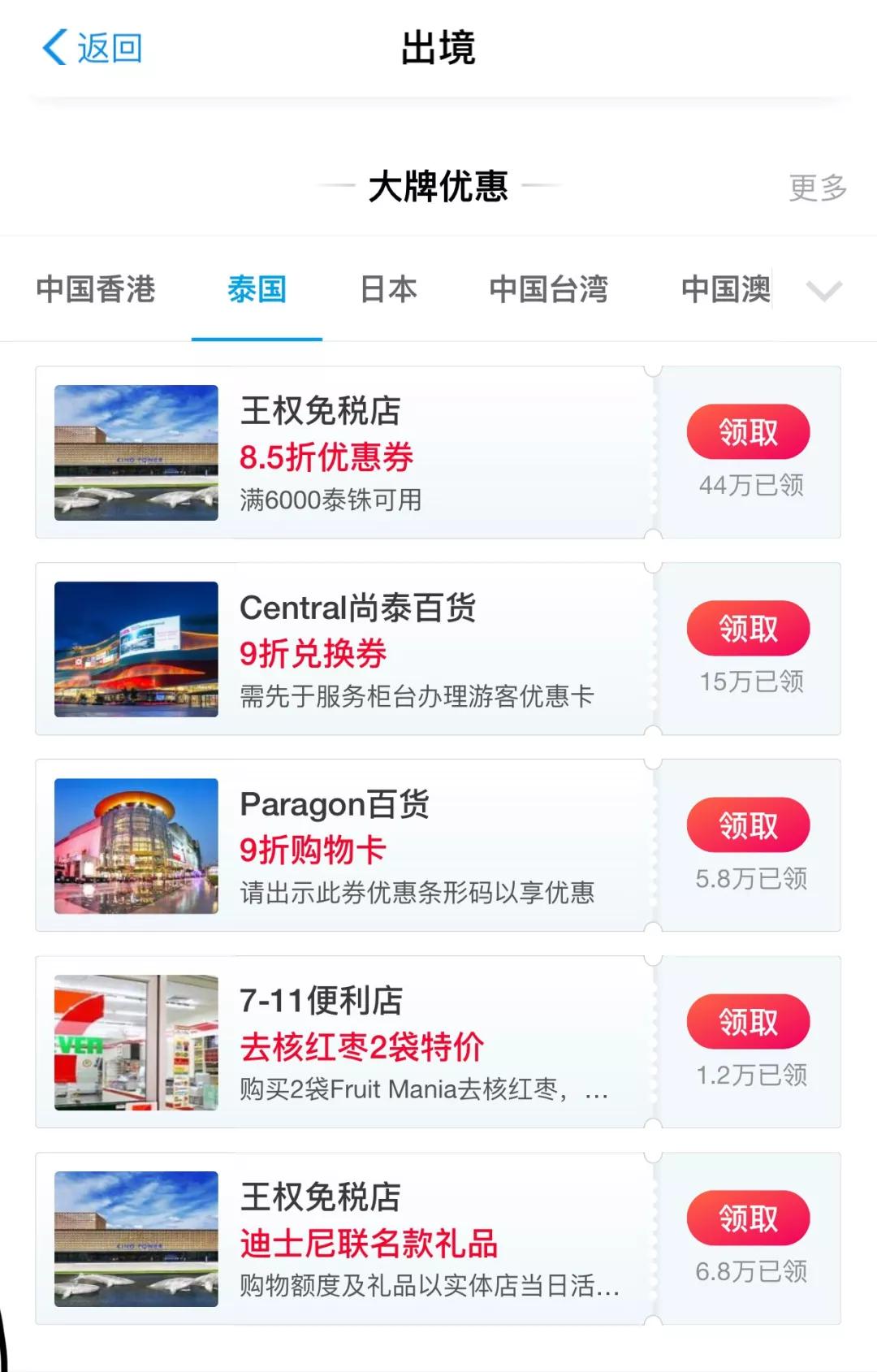
Task: Select the 日本 region tab
Action: coord(388,290)
